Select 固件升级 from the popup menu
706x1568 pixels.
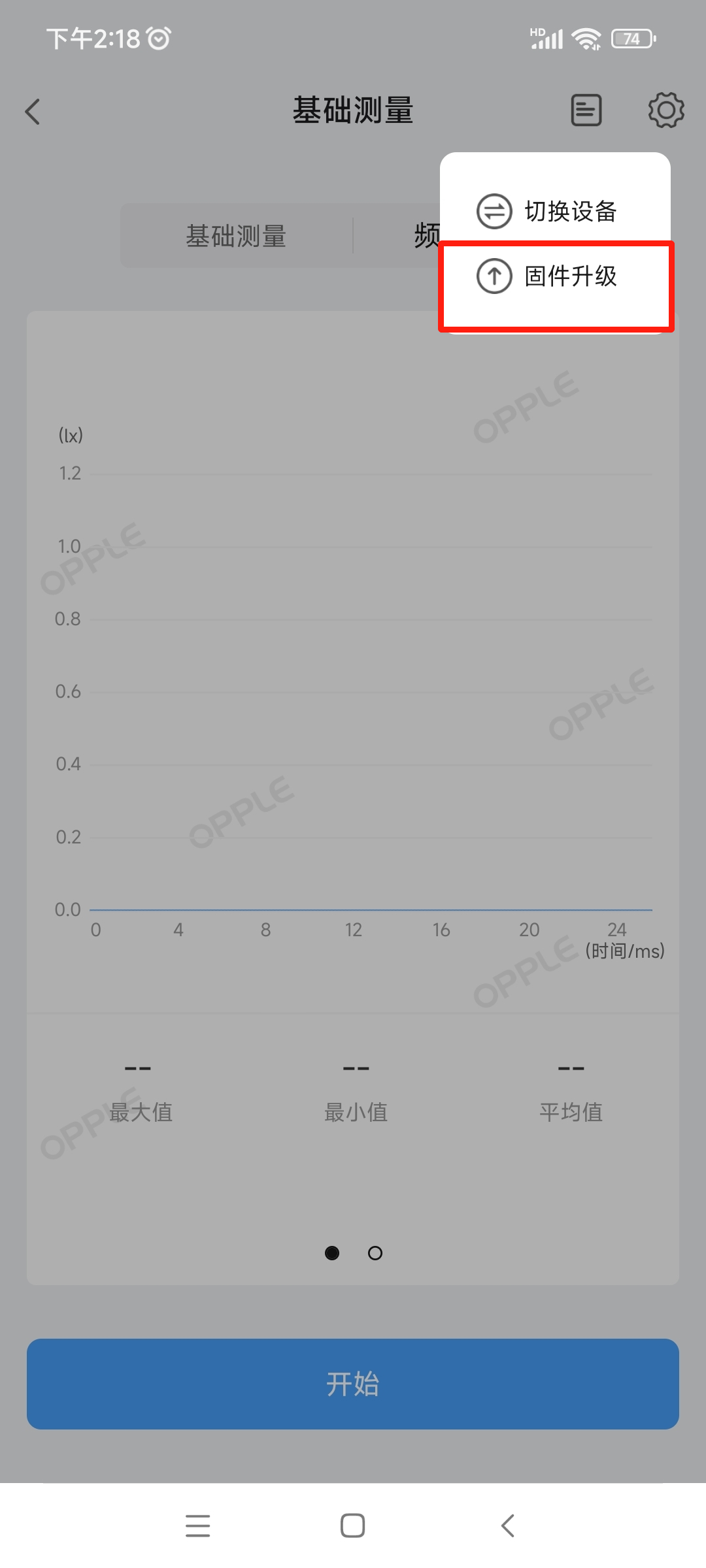click(556, 276)
